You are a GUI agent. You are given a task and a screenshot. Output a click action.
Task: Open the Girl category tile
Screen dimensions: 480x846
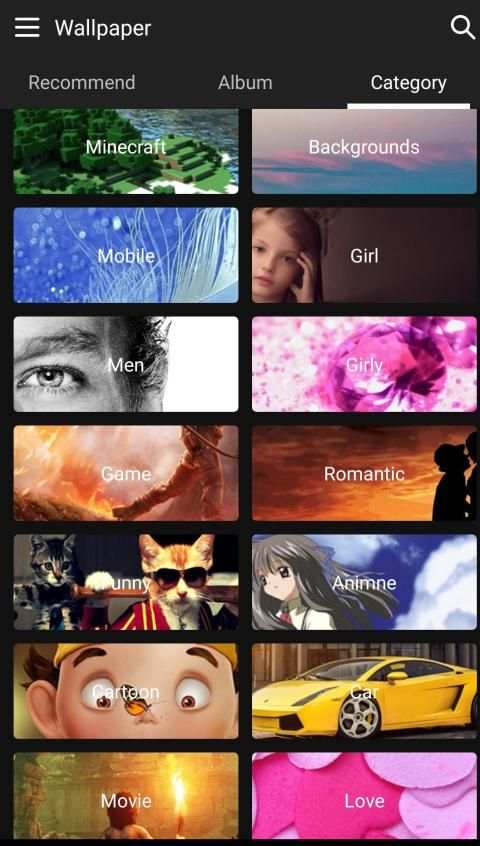364,255
